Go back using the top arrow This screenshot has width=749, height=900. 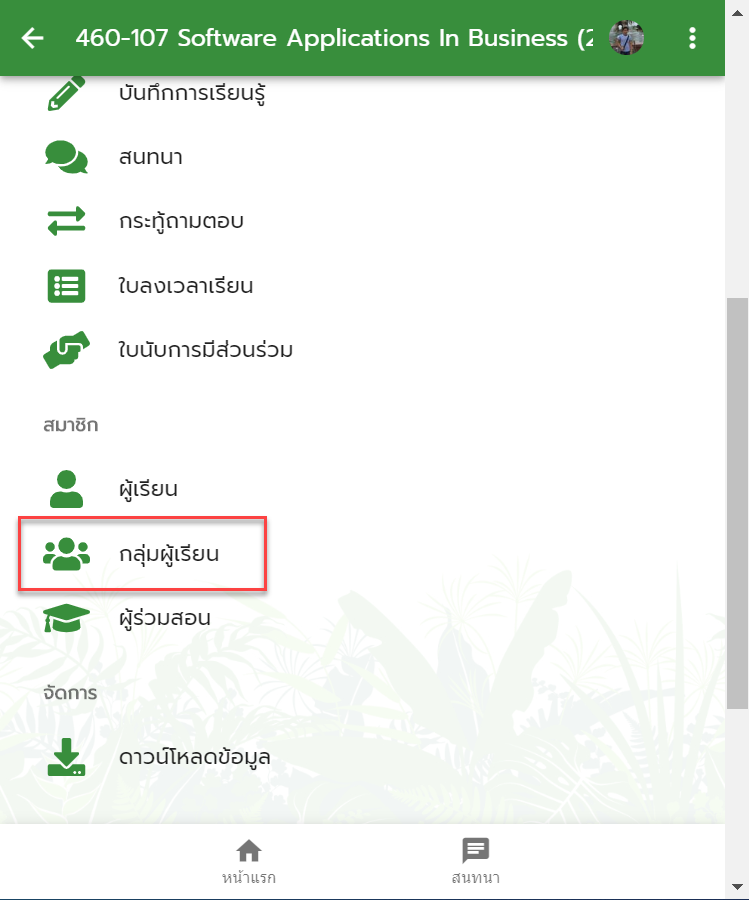[x=33, y=38]
